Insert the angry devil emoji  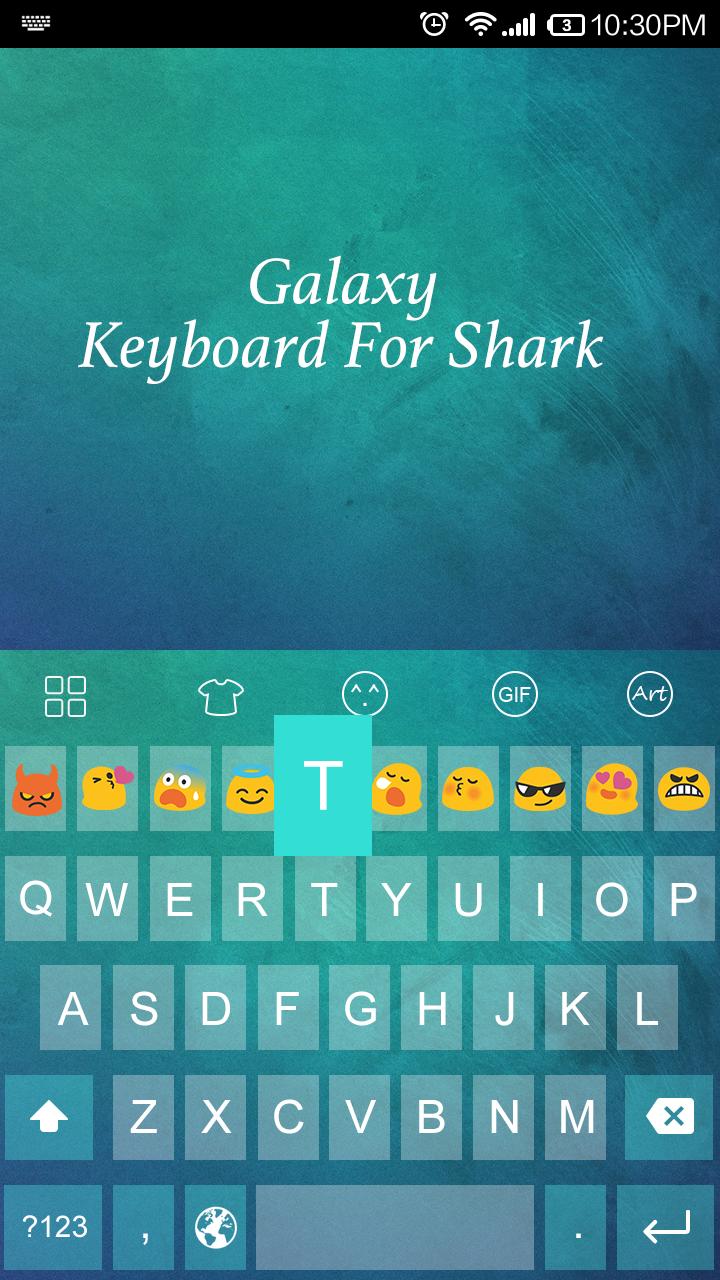pyautogui.click(x=36, y=789)
